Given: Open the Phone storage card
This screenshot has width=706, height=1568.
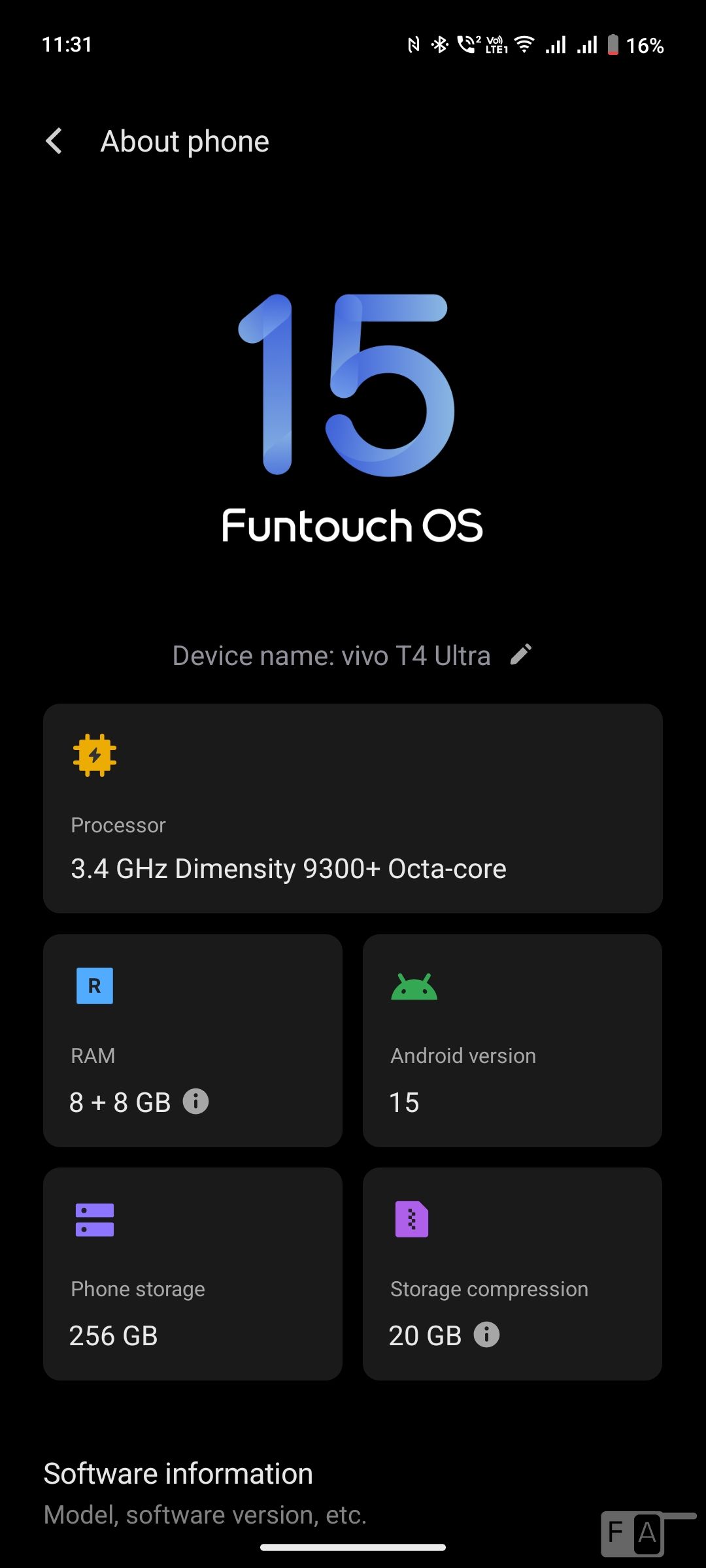Looking at the screenshot, I should pos(192,1273).
